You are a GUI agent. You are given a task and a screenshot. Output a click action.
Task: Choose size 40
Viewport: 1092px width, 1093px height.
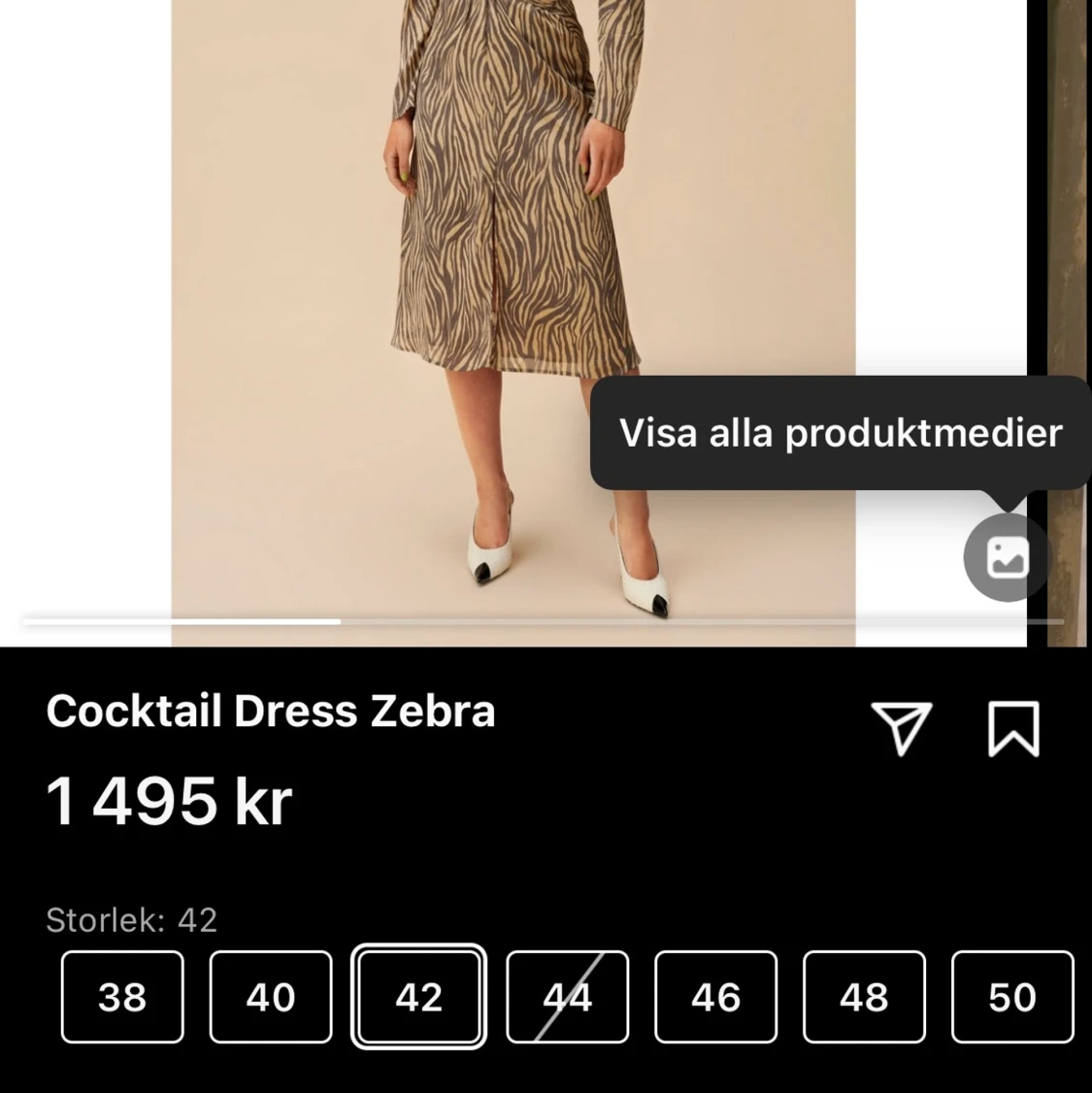pyautogui.click(x=270, y=997)
